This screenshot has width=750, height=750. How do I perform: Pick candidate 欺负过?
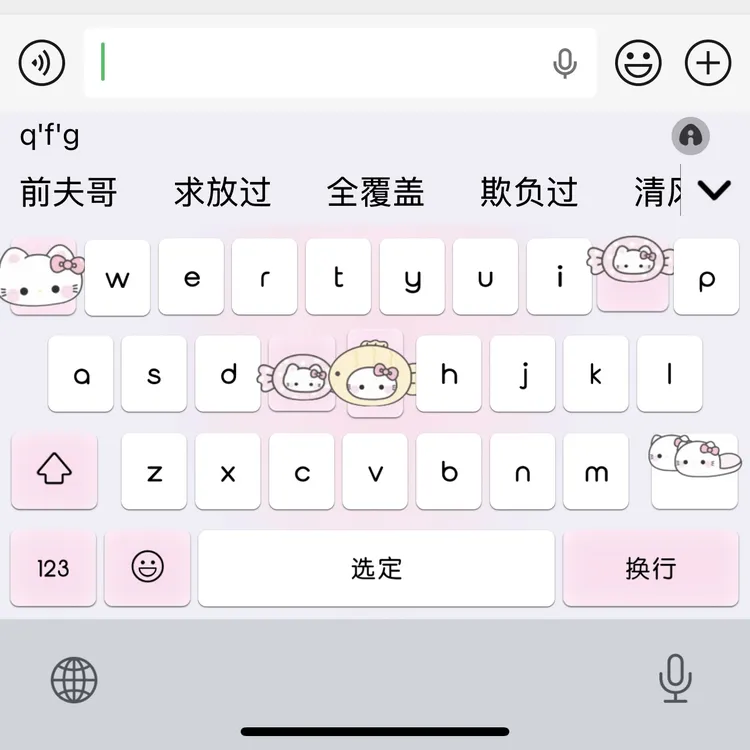click(x=529, y=191)
